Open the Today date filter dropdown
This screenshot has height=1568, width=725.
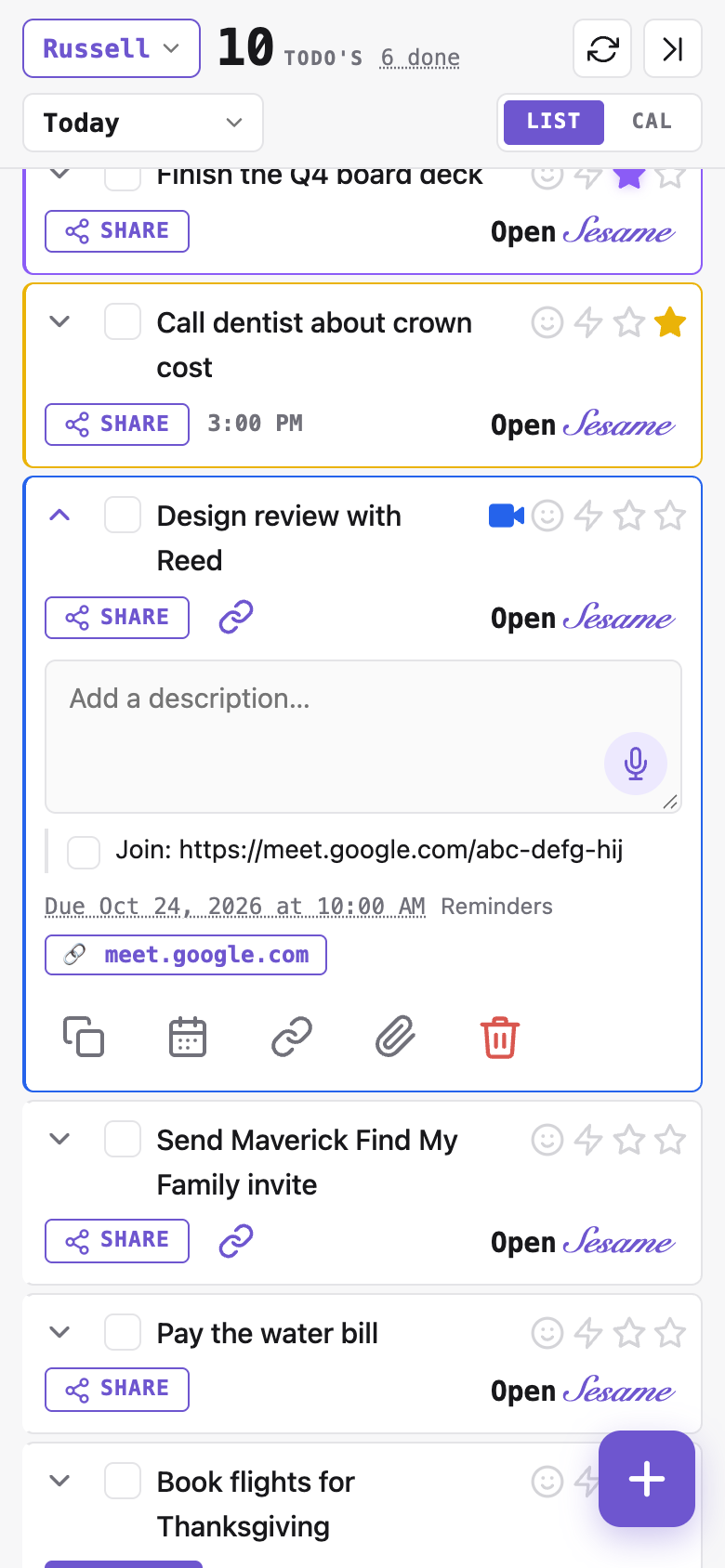[x=143, y=123]
